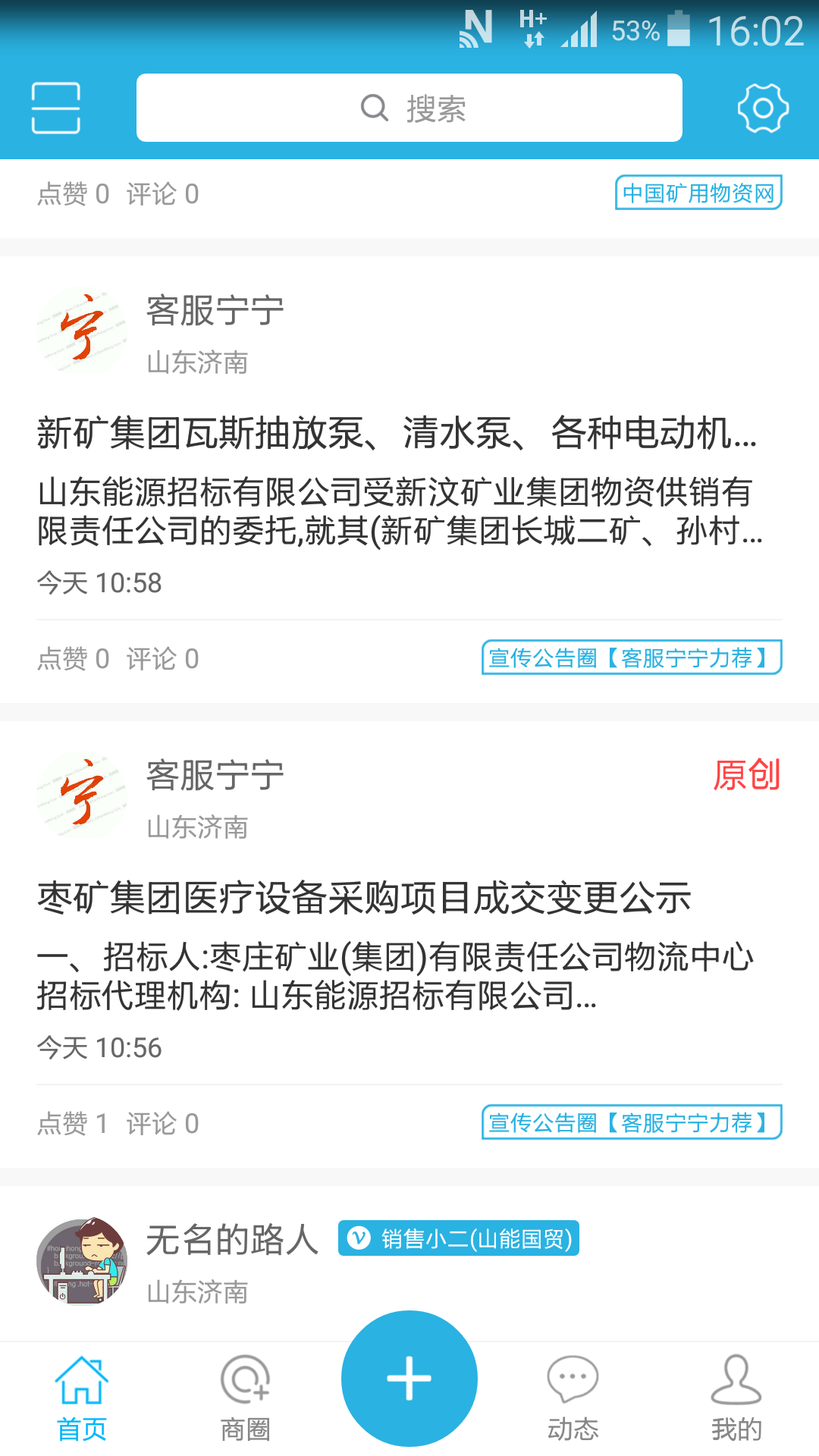
Task: Open comments on 枣矿集团医疗设备 post
Action: click(162, 1124)
